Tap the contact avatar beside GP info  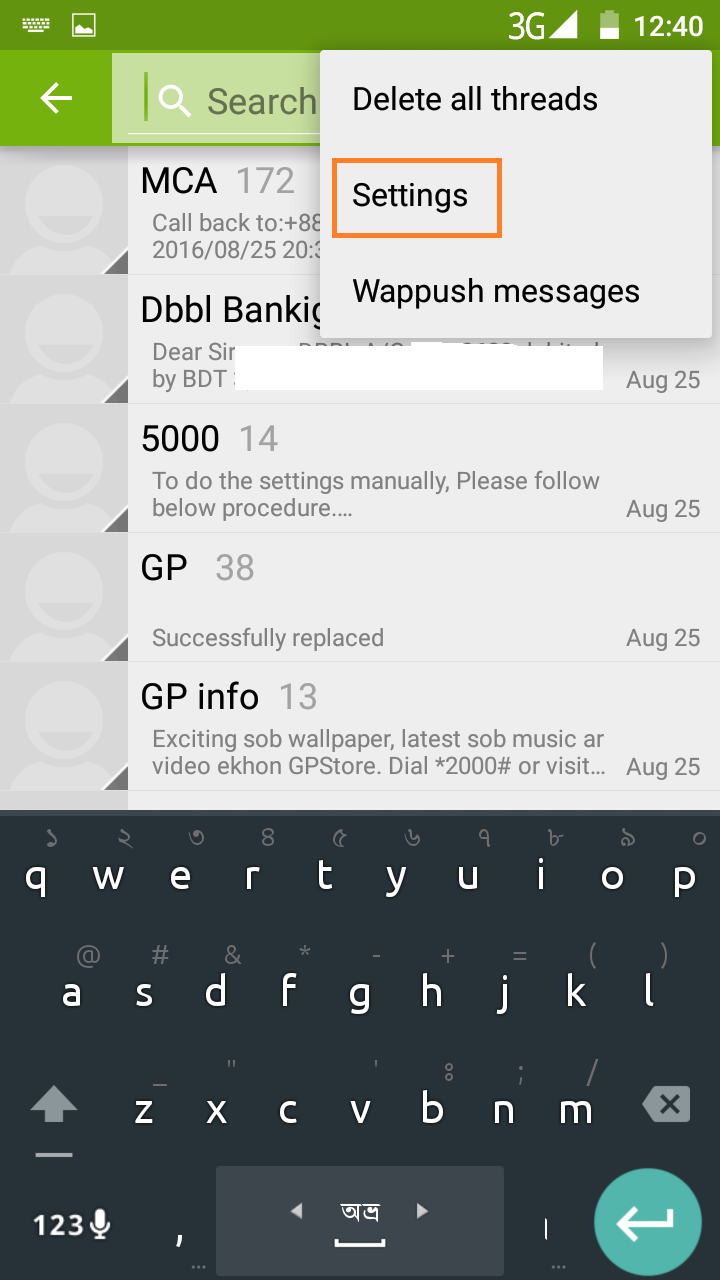point(64,728)
